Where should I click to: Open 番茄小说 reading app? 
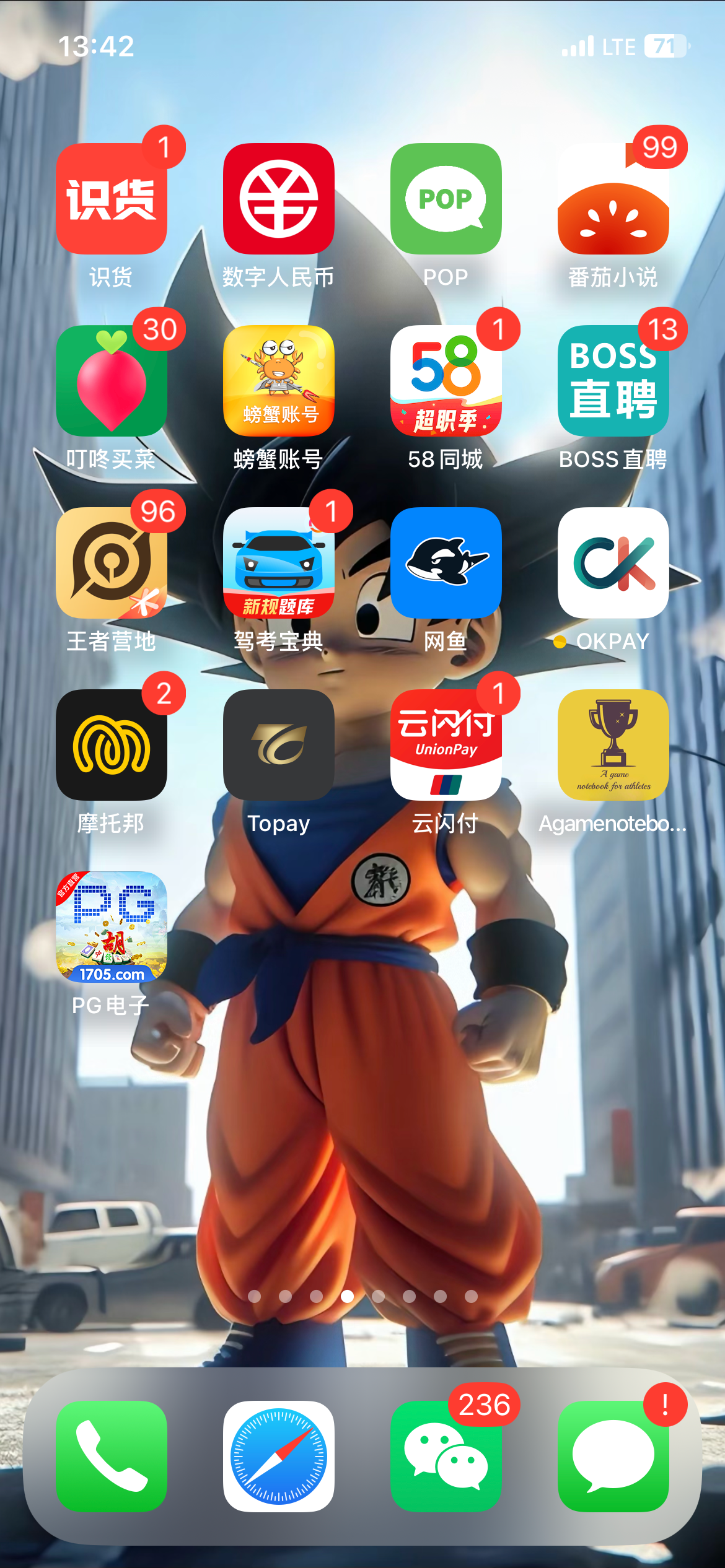[x=613, y=199]
